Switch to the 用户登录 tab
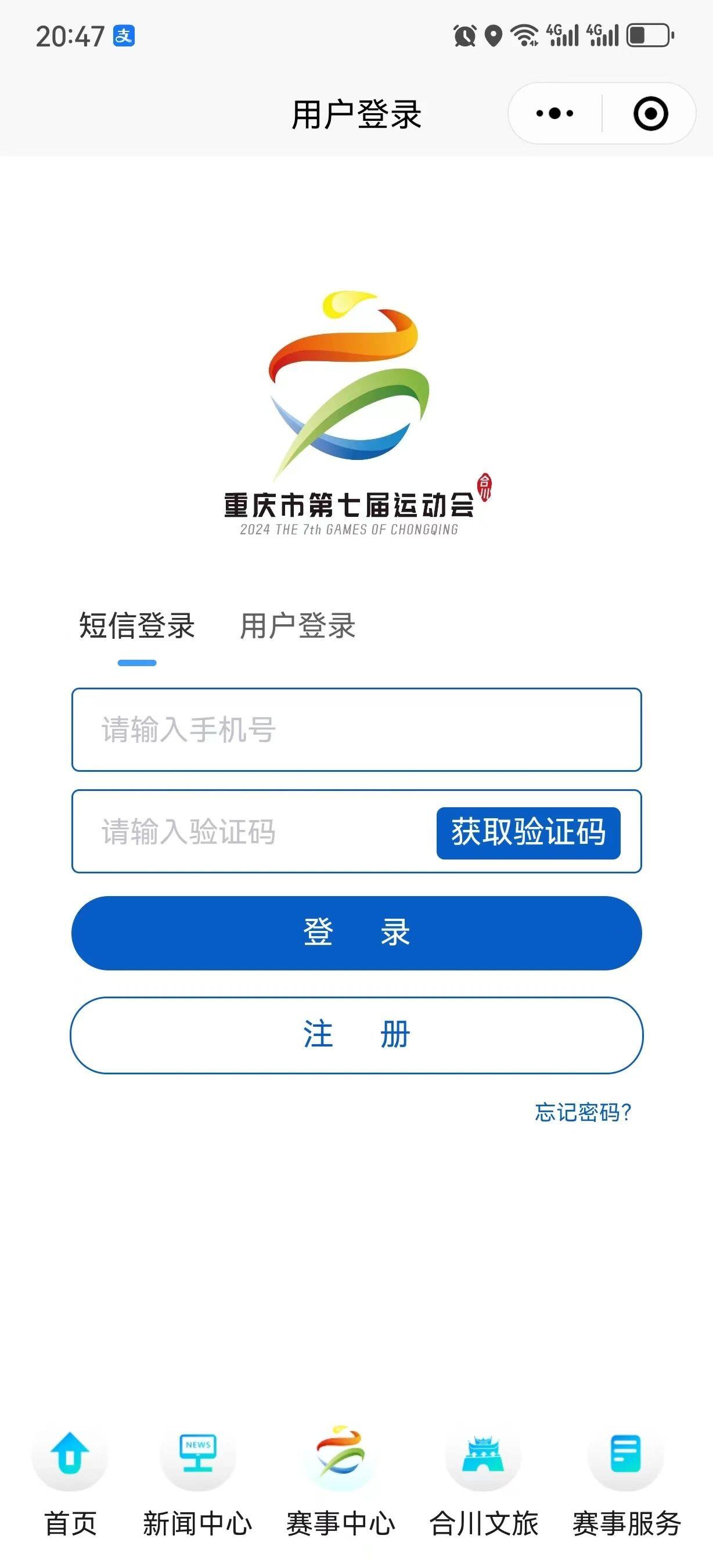713x1568 pixels. tap(297, 625)
